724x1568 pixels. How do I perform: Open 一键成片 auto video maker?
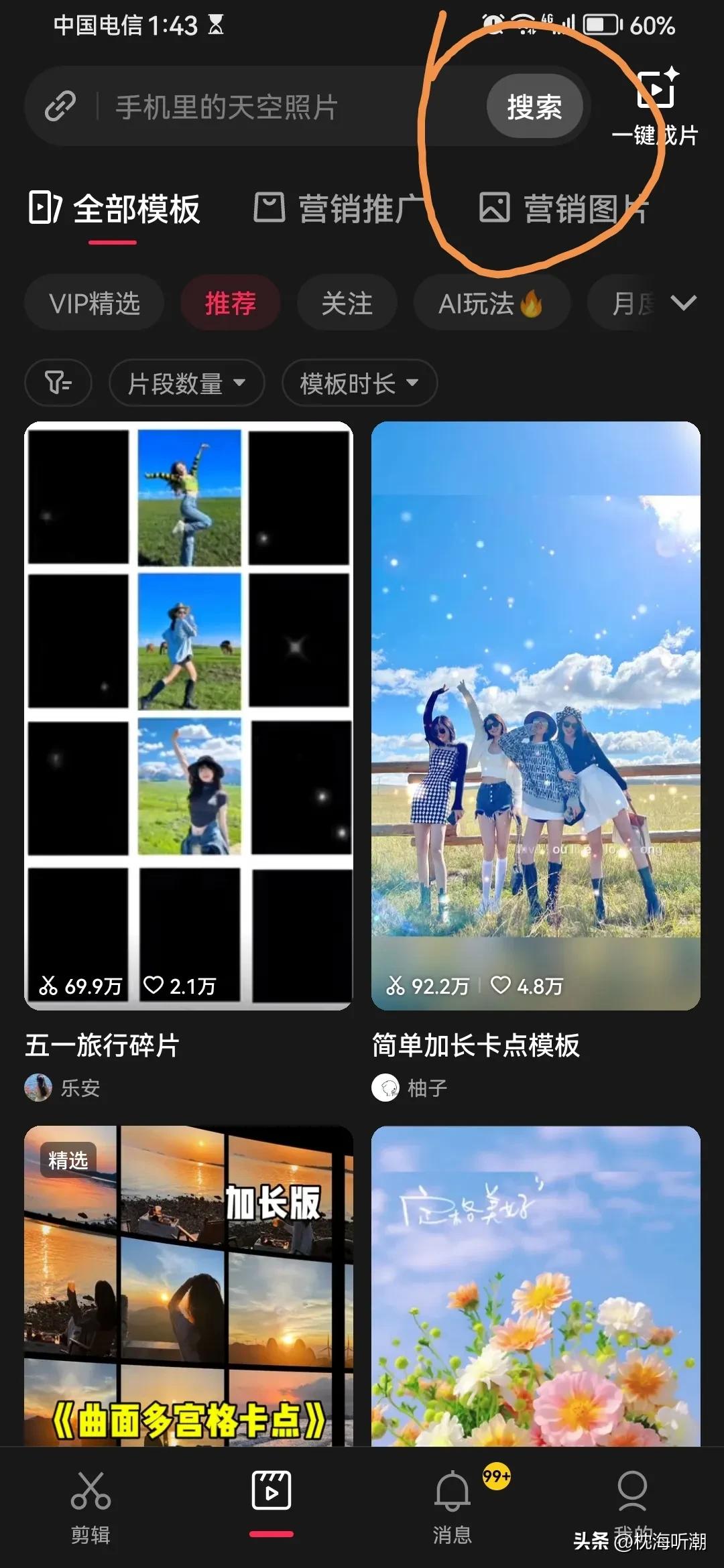pyautogui.click(x=655, y=107)
